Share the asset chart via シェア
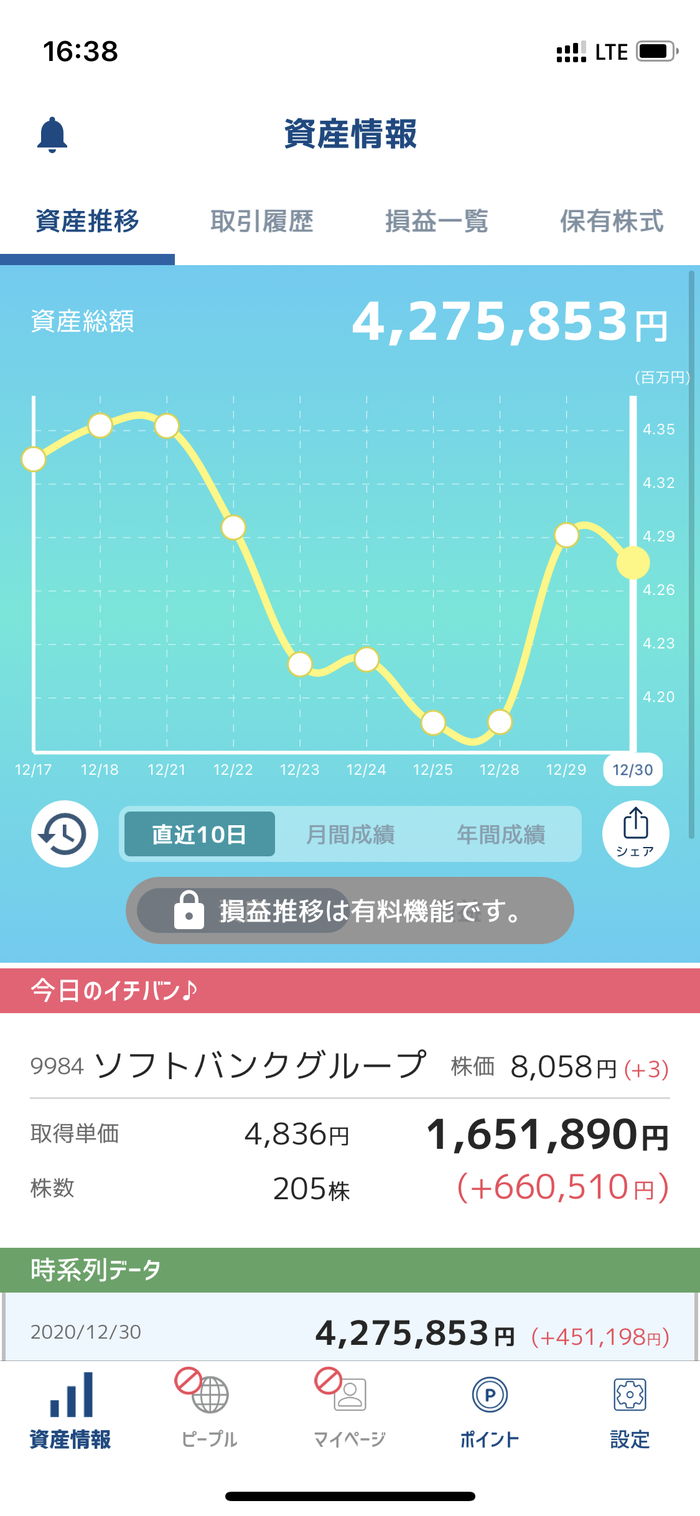The height and width of the screenshot is (1516, 700). [x=635, y=834]
